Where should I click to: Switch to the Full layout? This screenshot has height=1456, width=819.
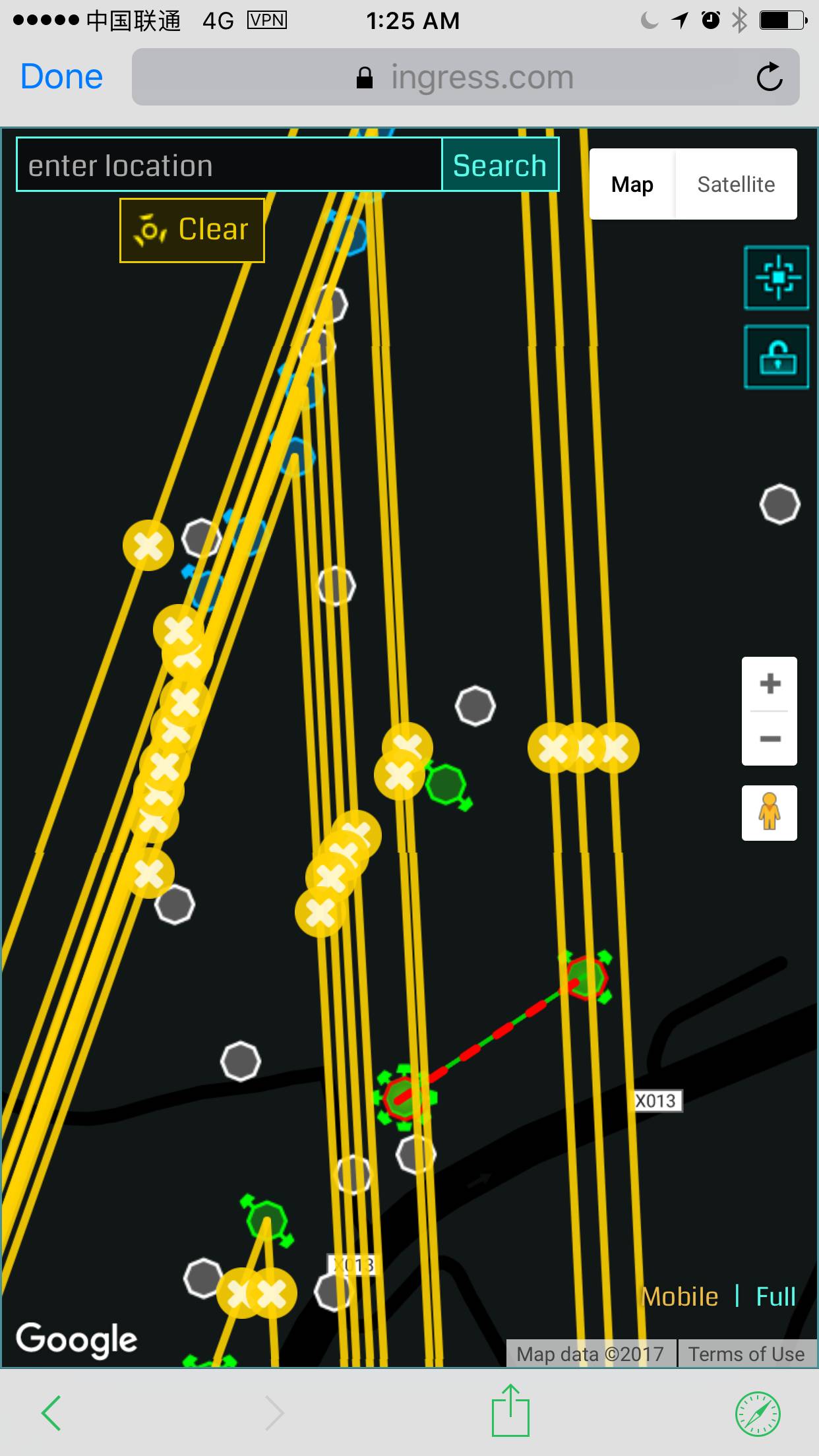pos(775,1296)
